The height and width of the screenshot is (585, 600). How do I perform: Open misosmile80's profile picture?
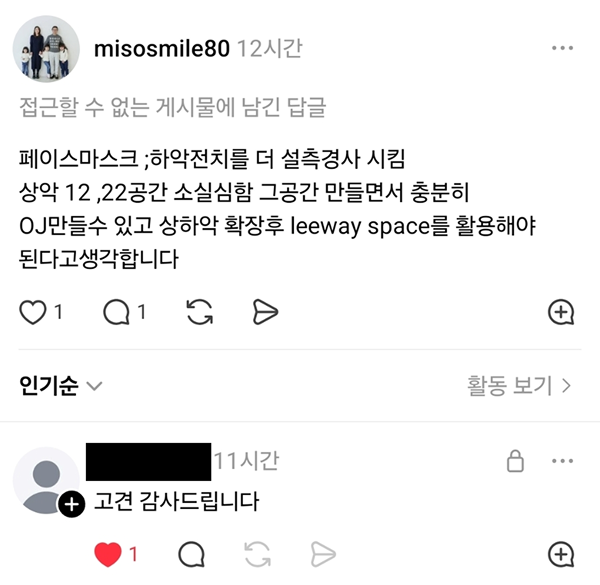pyautogui.click(x=46, y=48)
